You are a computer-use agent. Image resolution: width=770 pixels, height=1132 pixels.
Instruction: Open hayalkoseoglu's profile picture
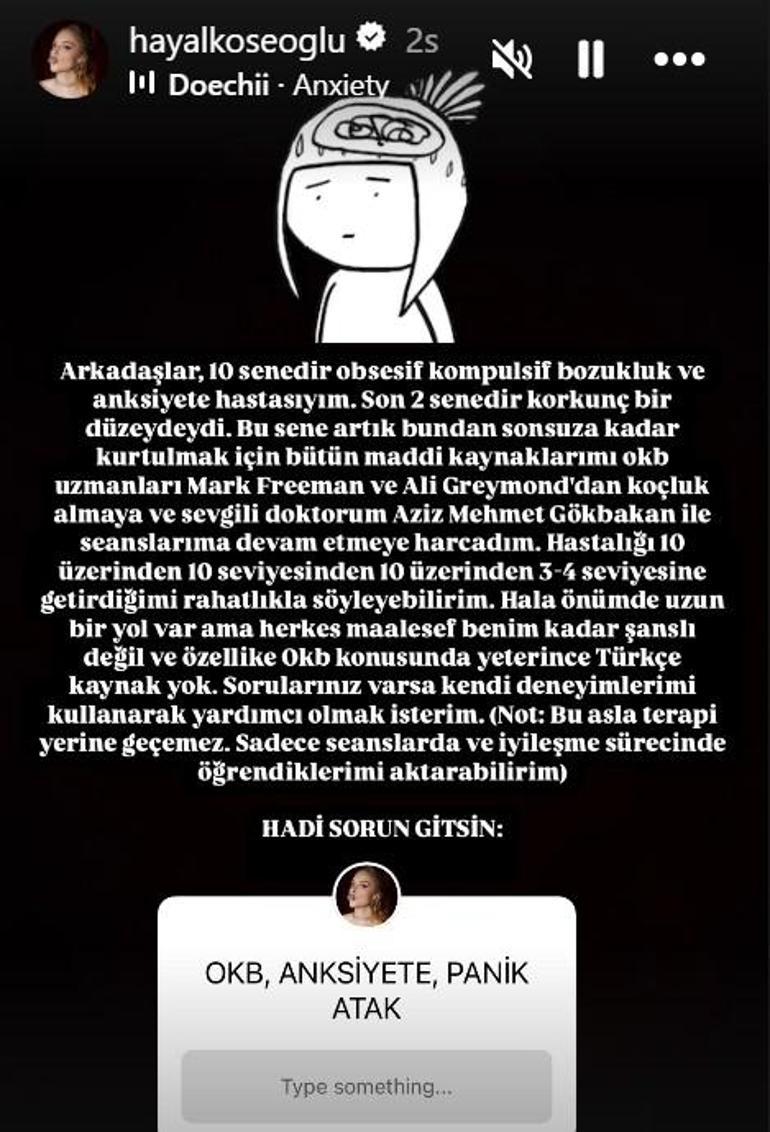pyautogui.click(x=68, y=59)
